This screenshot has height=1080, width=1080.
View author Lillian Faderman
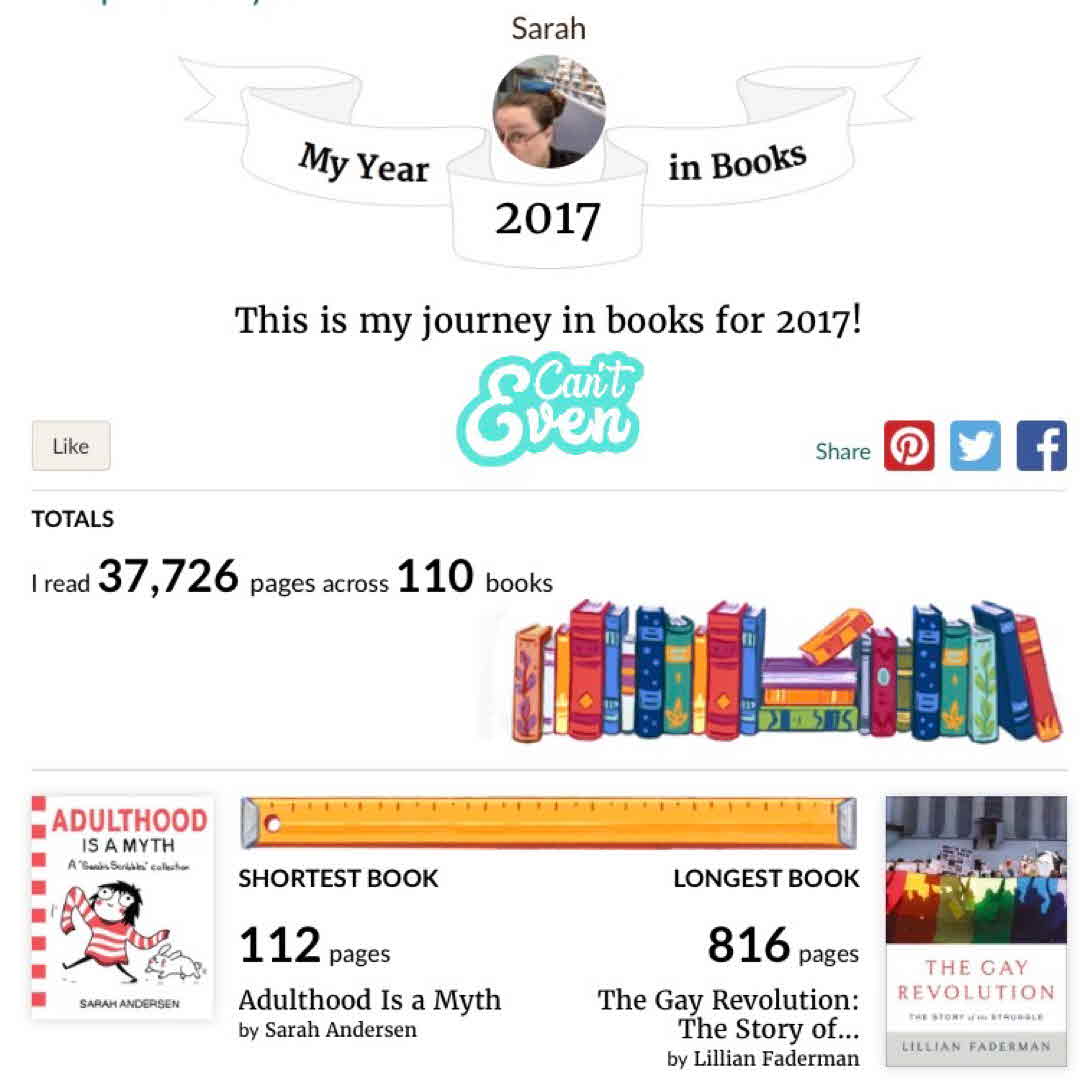click(775, 1058)
